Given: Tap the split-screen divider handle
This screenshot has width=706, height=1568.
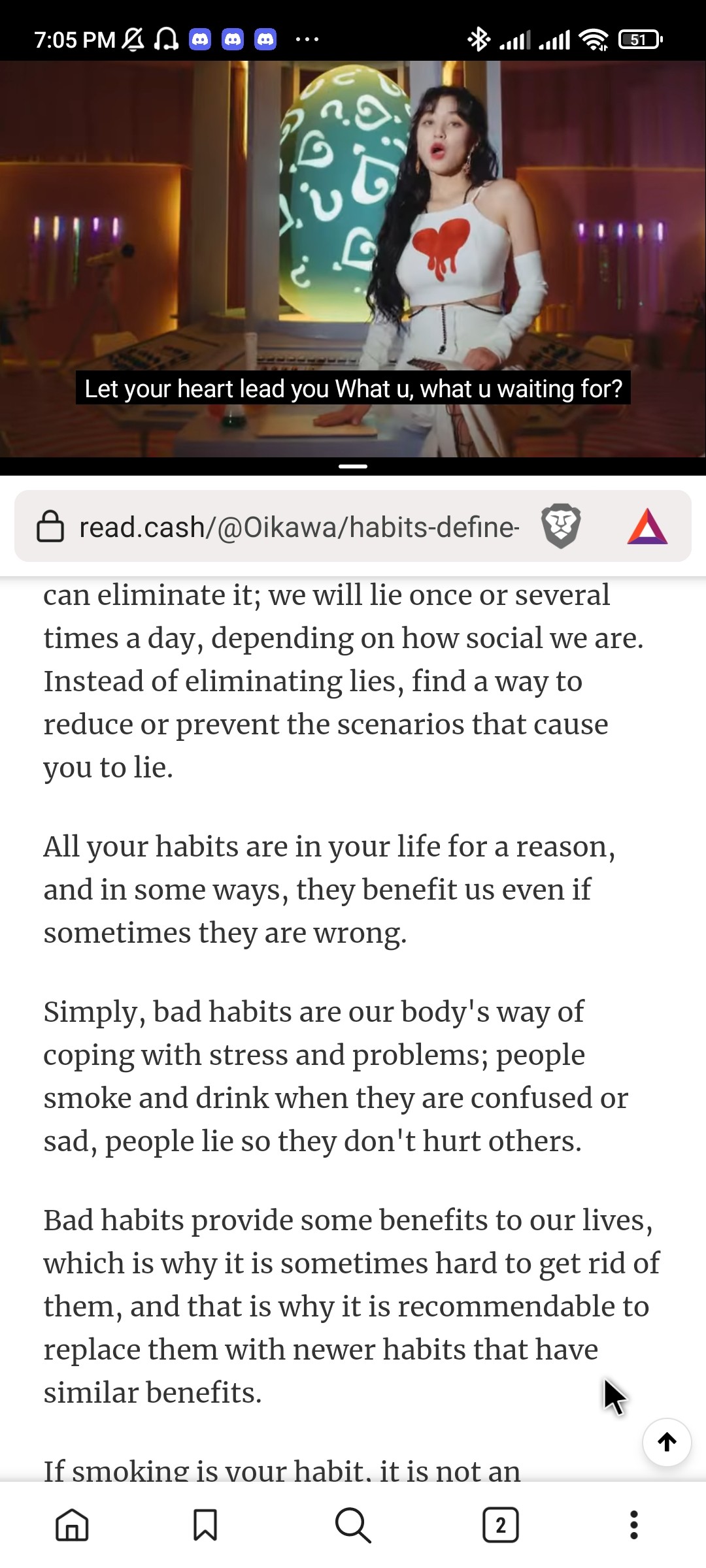Looking at the screenshot, I should point(353,466).
